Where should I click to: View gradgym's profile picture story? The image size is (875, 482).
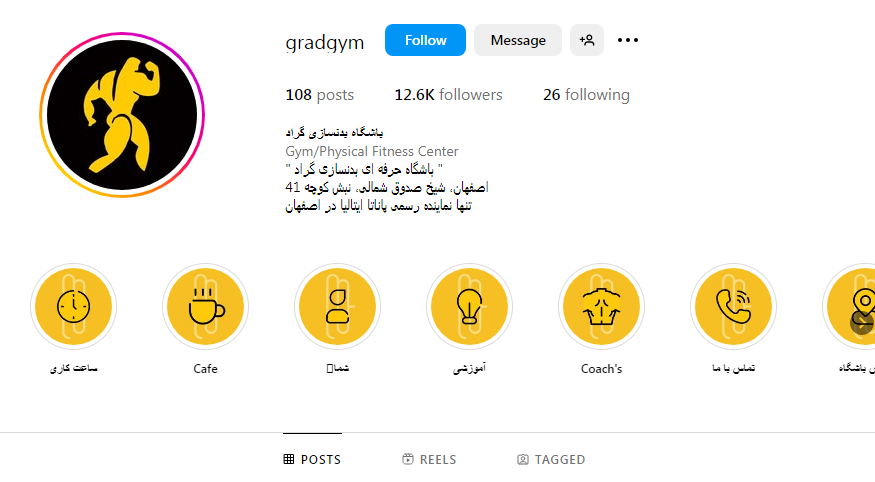[x=121, y=115]
